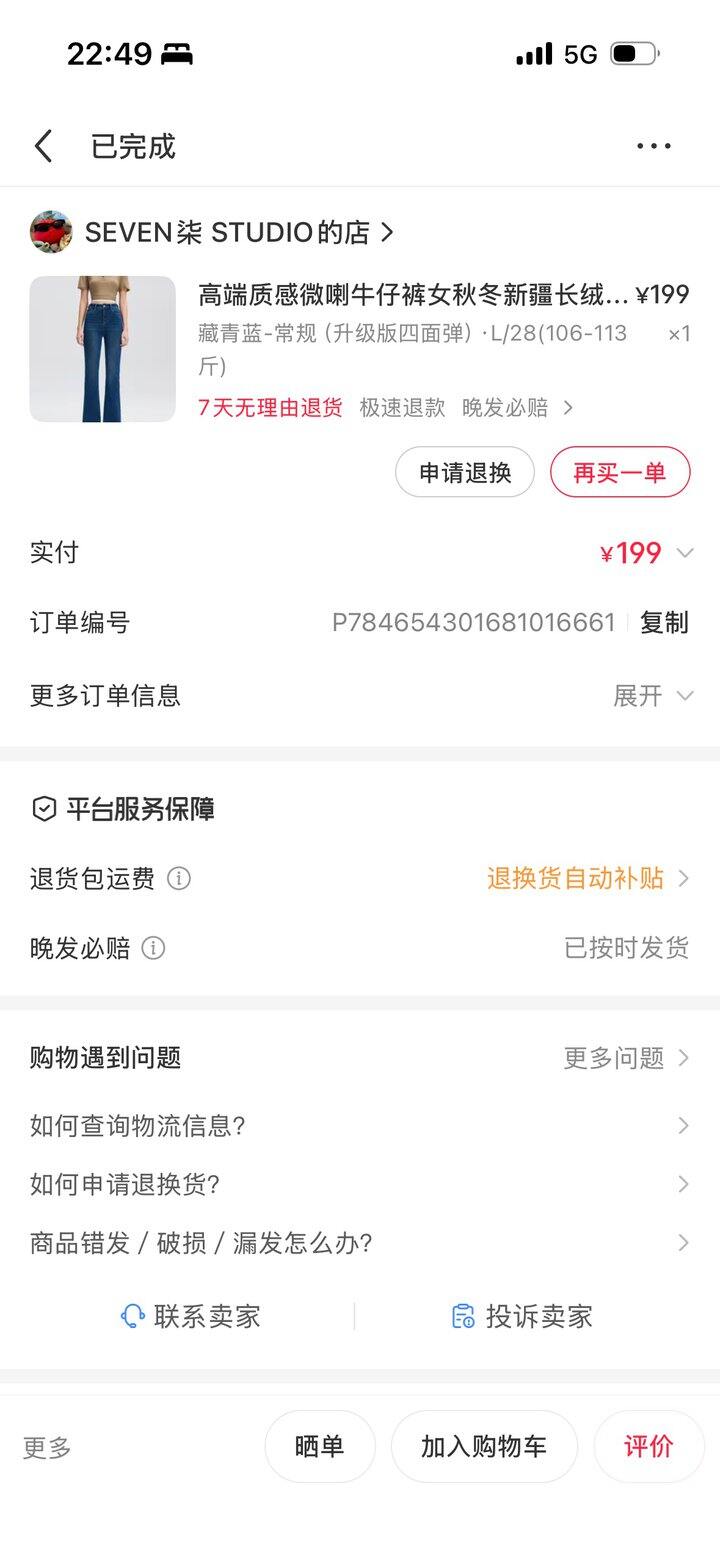Tap 申请退换 to request a return
The width and height of the screenshot is (720, 1560).
pyautogui.click(x=465, y=472)
